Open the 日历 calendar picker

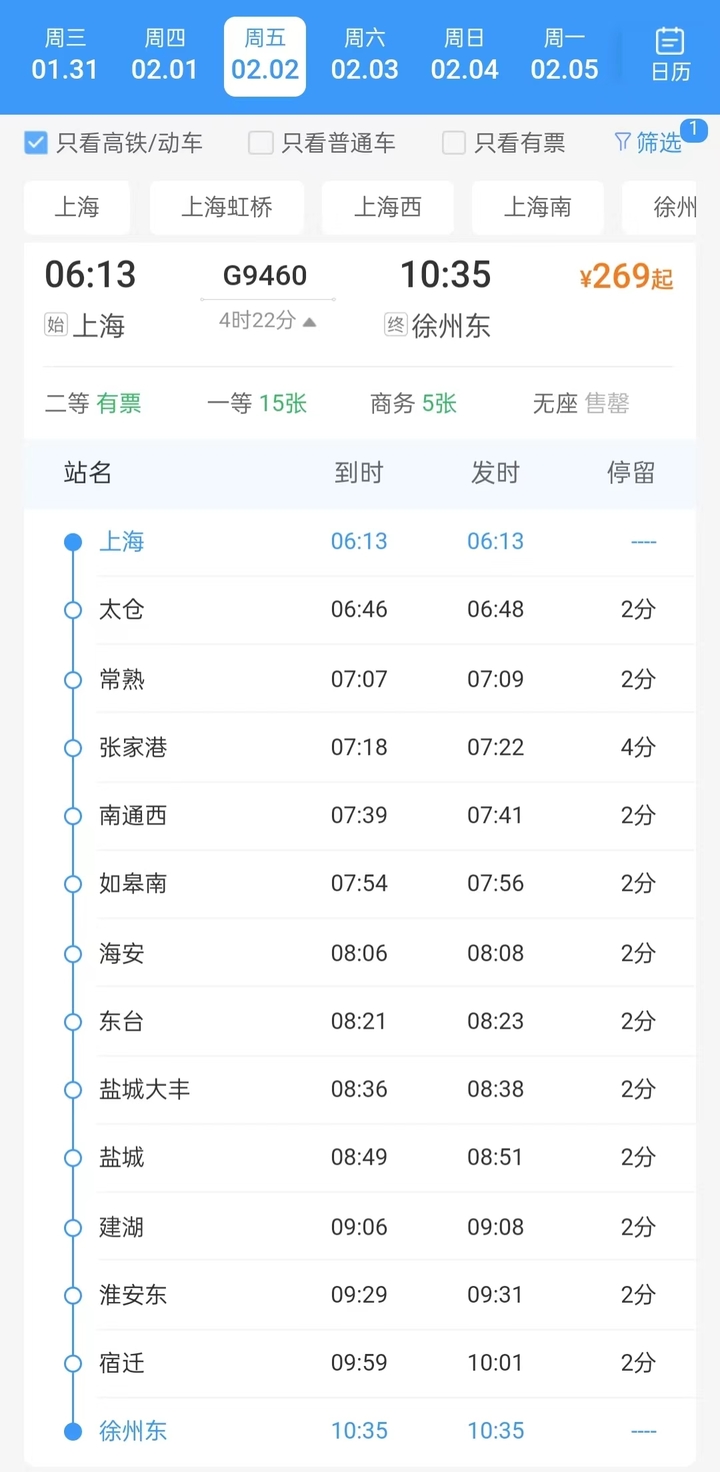coord(670,55)
